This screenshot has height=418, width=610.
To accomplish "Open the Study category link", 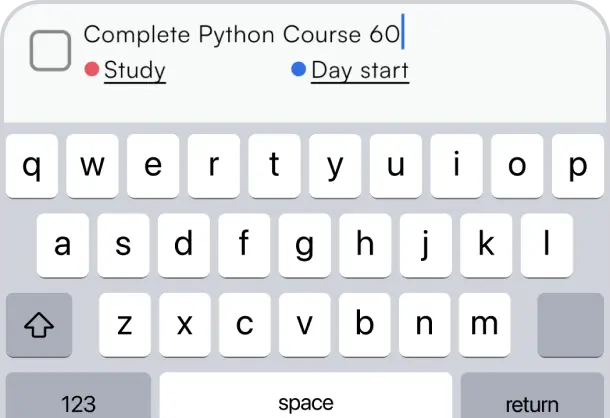I will (134, 70).
